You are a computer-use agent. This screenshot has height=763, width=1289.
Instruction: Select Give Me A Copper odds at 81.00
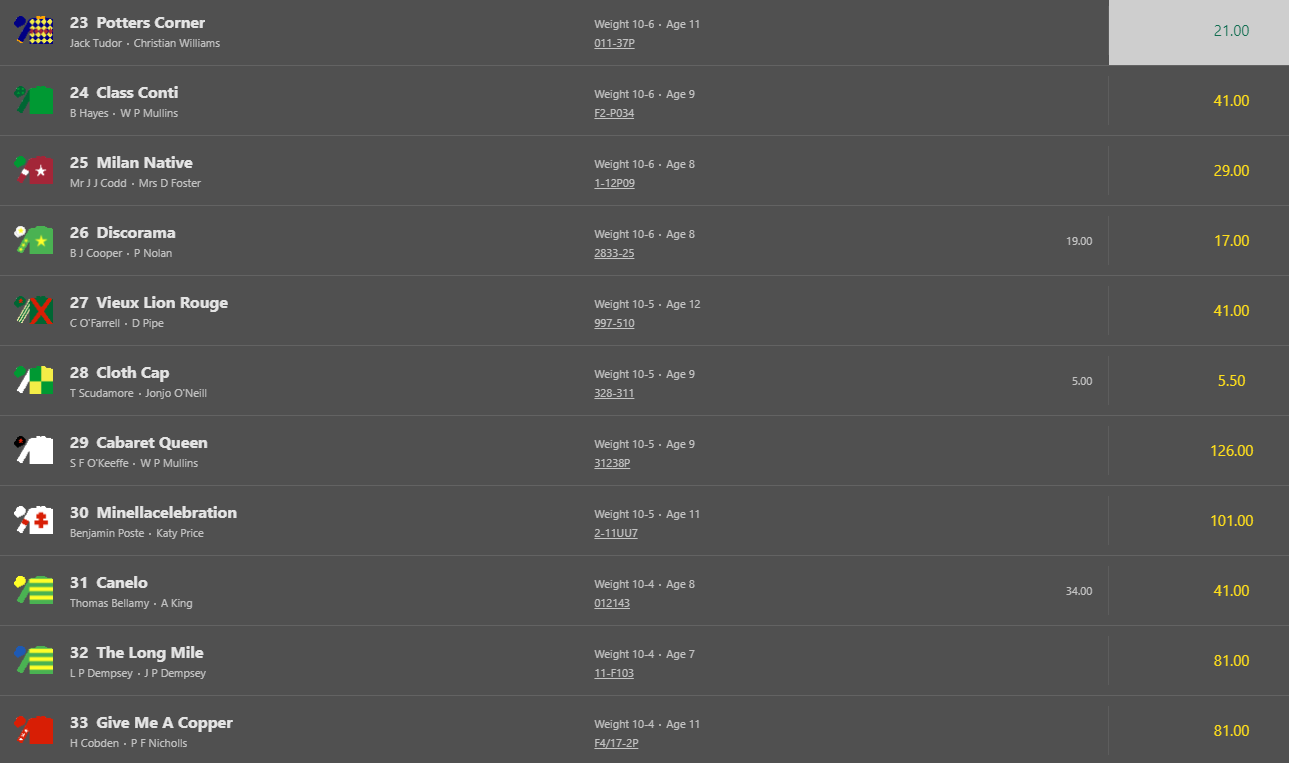point(1230,731)
